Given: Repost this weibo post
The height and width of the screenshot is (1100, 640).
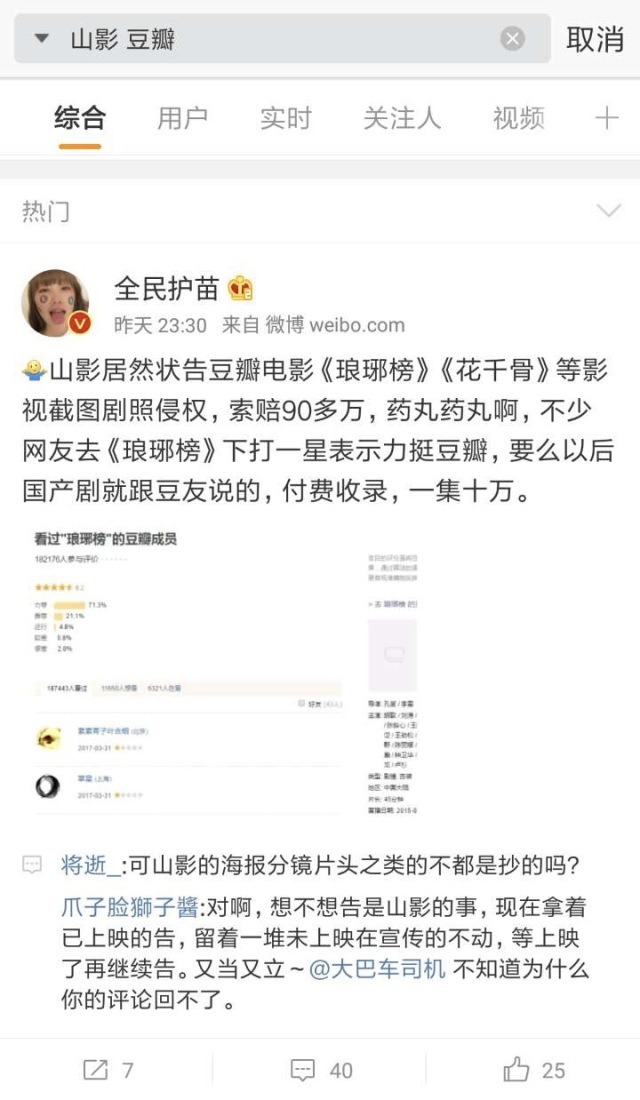Looking at the screenshot, I should (107, 1070).
